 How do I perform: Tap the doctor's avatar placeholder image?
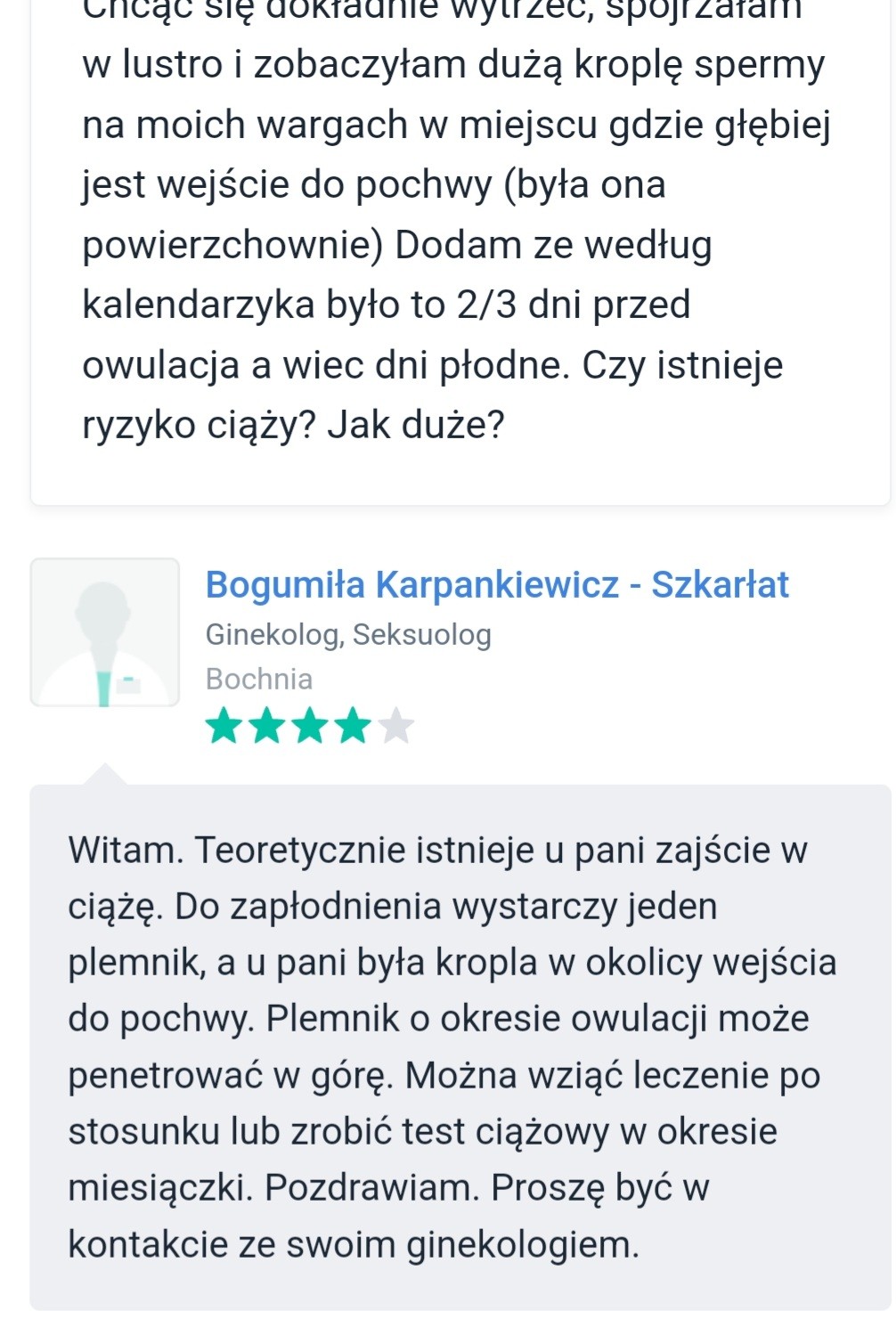105,632
